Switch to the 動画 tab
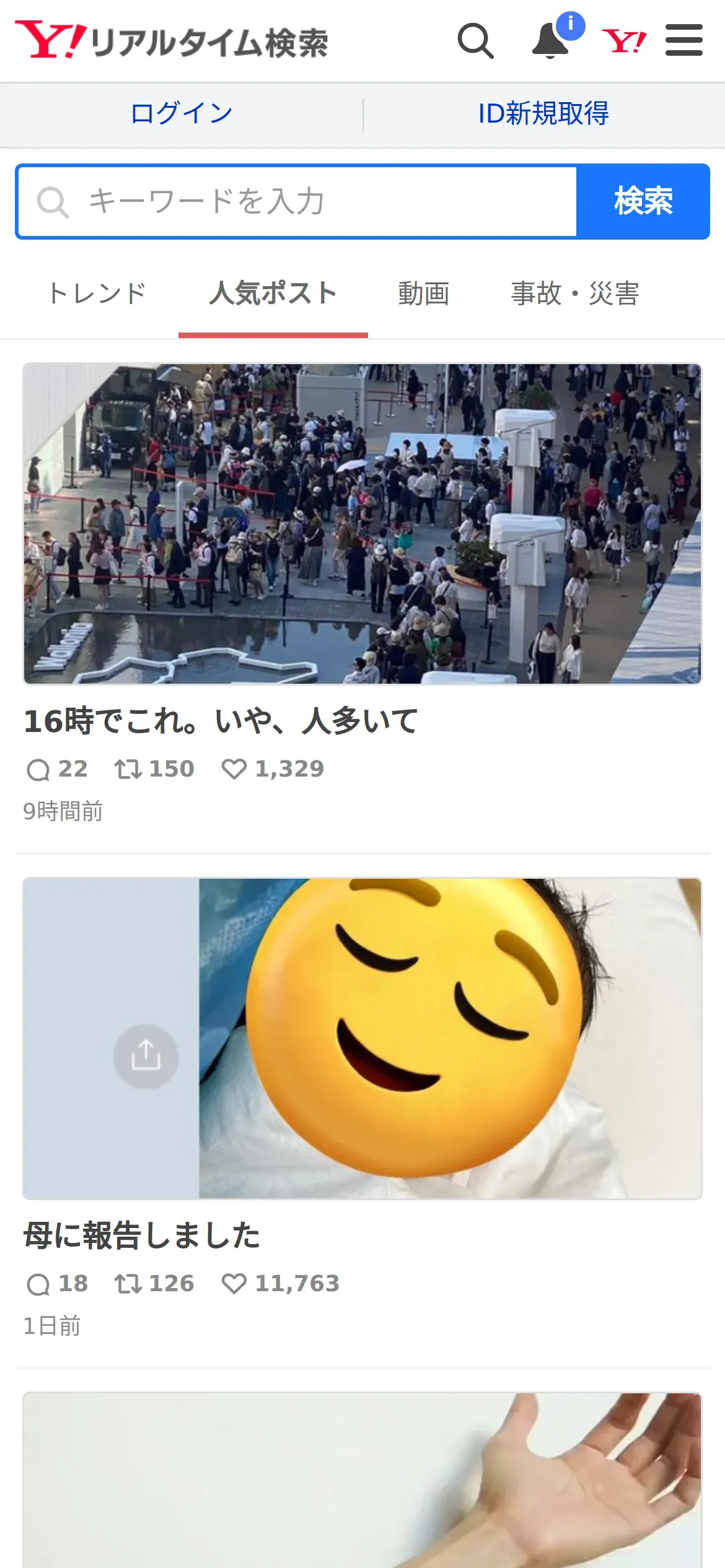The width and height of the screenshot is (725, 1568). point(424,294)
